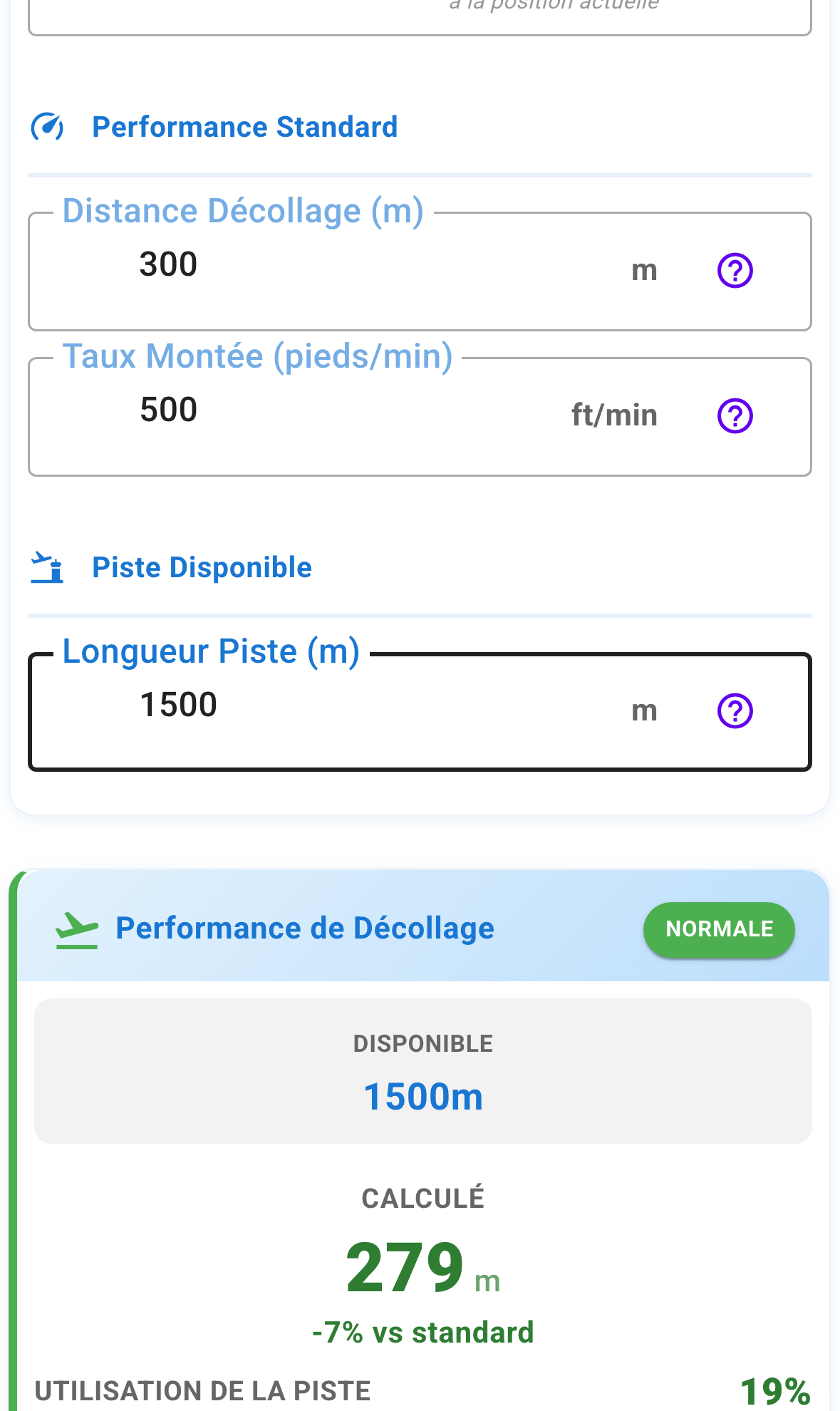This screenshot has width=840, height=1411.
Task: Click the 19% runway utilization indicator
Action: coord(774,1390)
